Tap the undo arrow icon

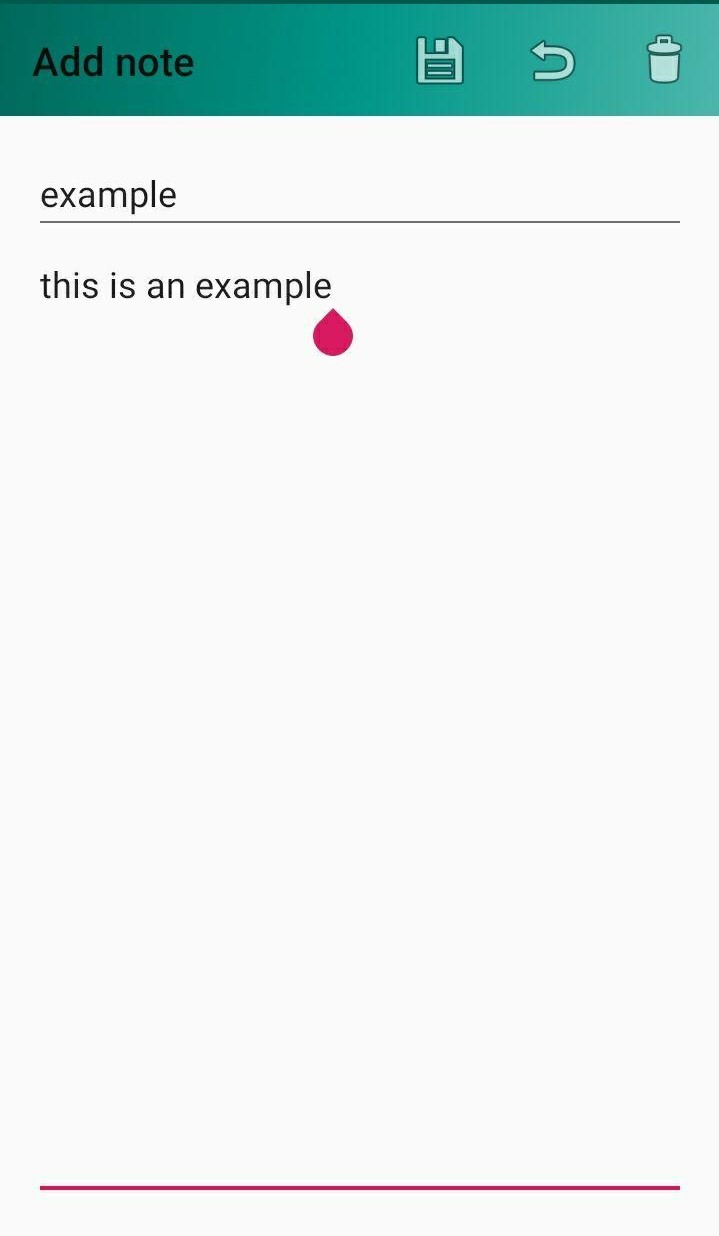click(552, 61)
